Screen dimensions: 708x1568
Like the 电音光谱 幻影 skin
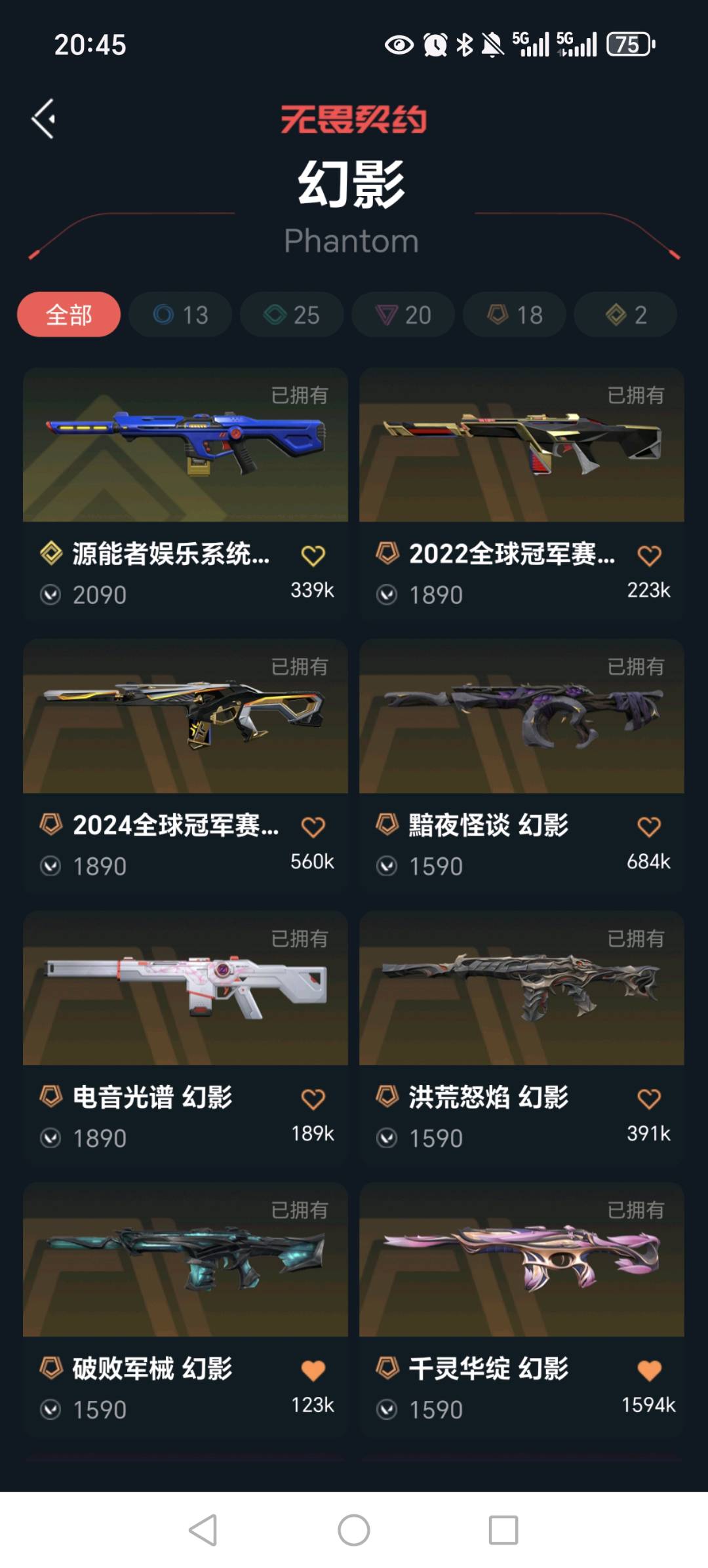pyautogui.click(x=313, y=1099)
